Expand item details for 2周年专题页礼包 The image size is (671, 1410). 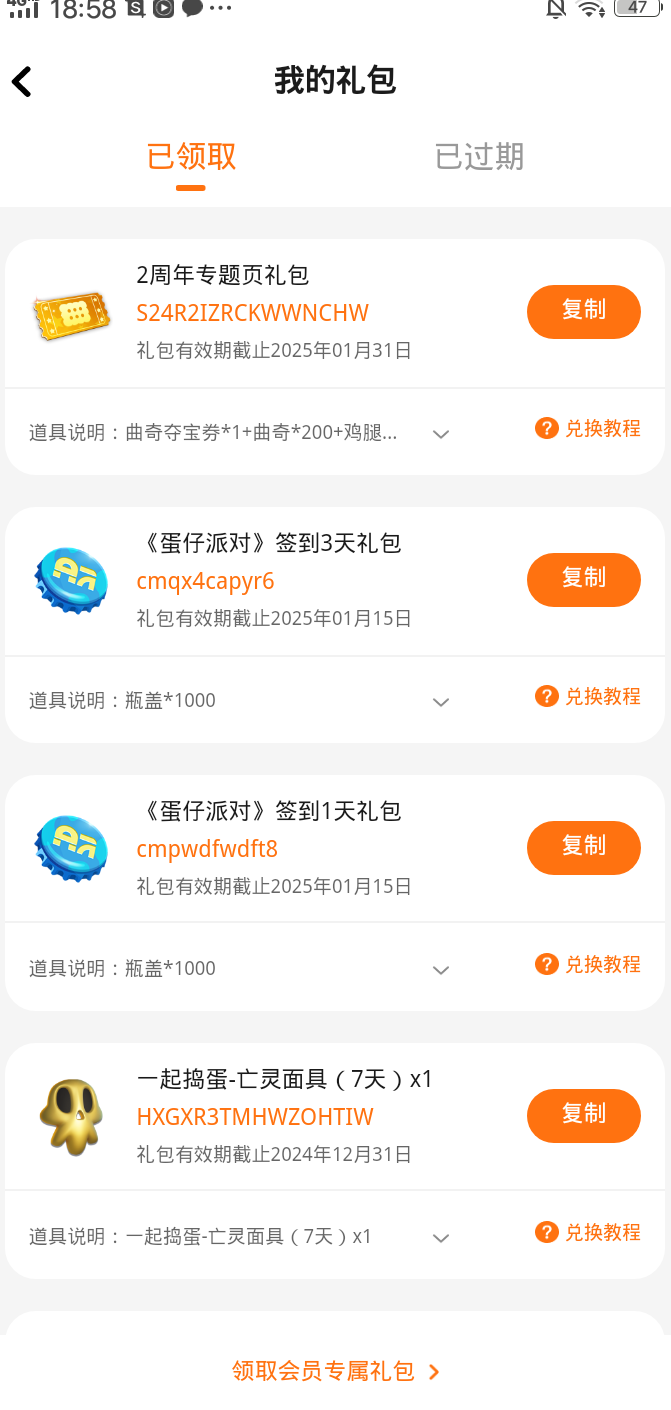pyautogui.click(x=440, y=434)
